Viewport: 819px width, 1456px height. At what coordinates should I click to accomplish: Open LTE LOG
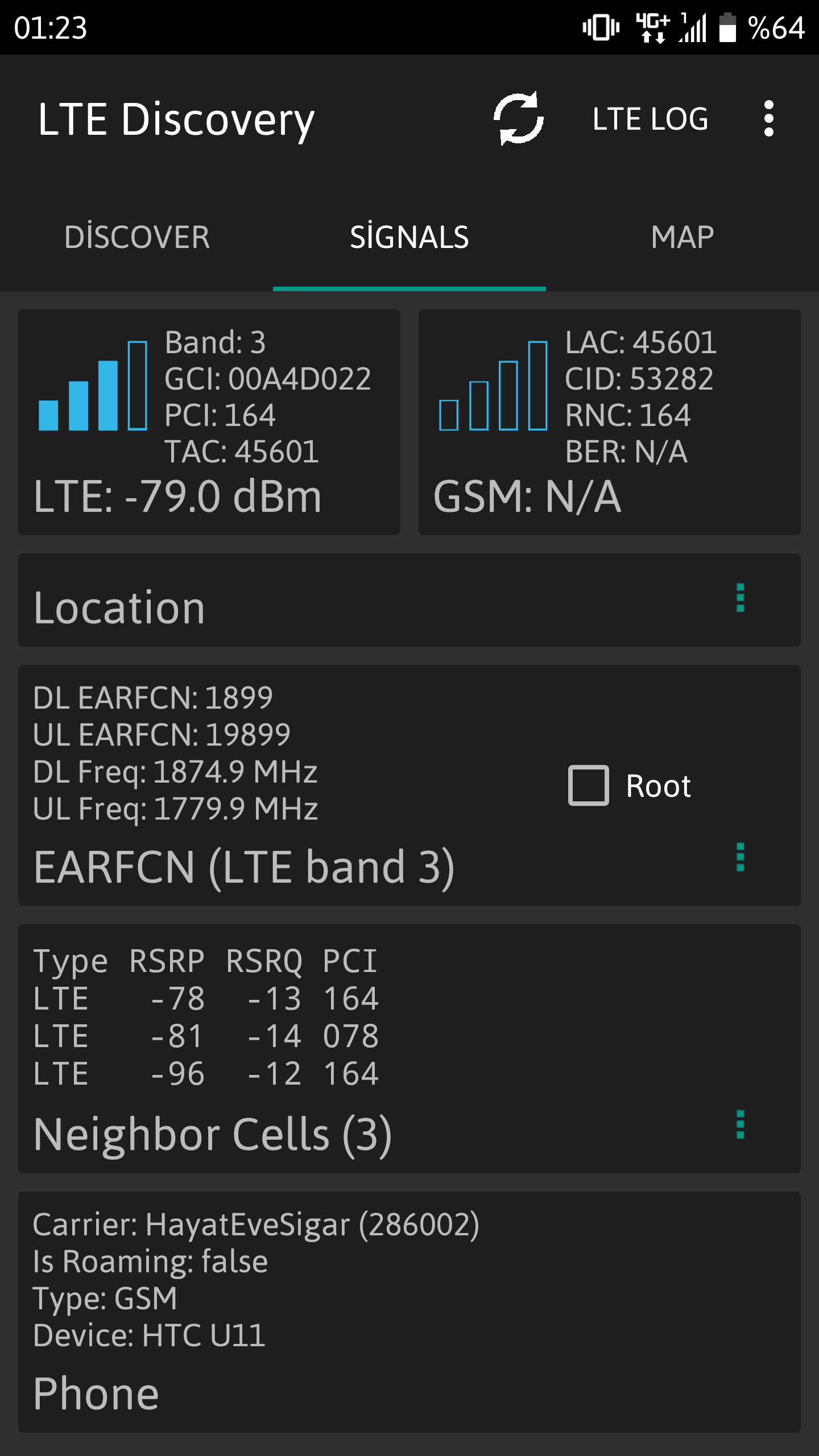click(x=650, y=119)
